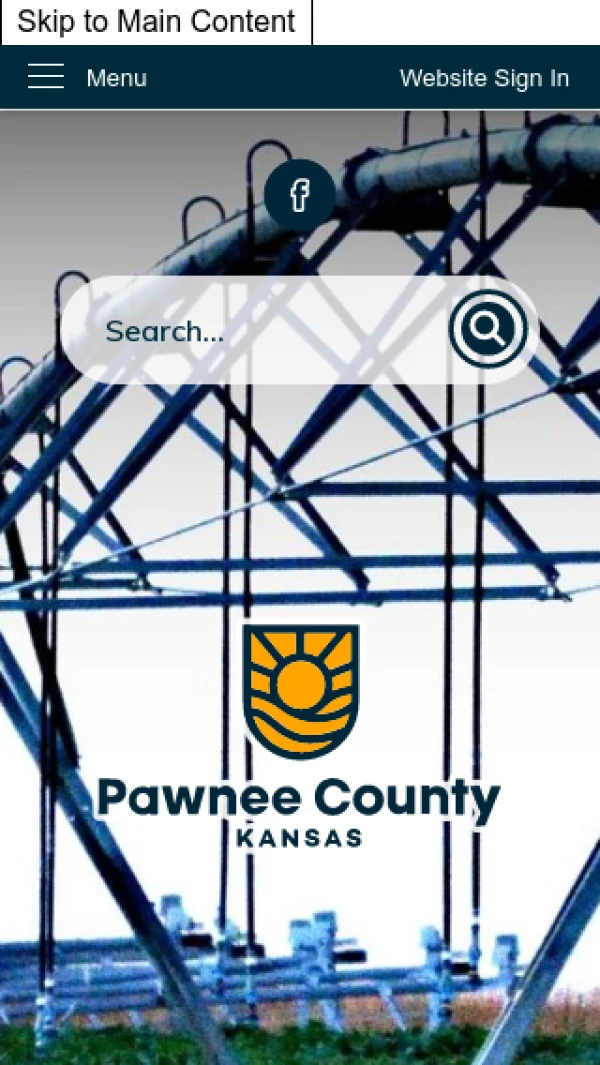Screen dimensions: 600x1065
Task: Open Pawnee County Kansas homepage logo
Action: pos(299,737)
